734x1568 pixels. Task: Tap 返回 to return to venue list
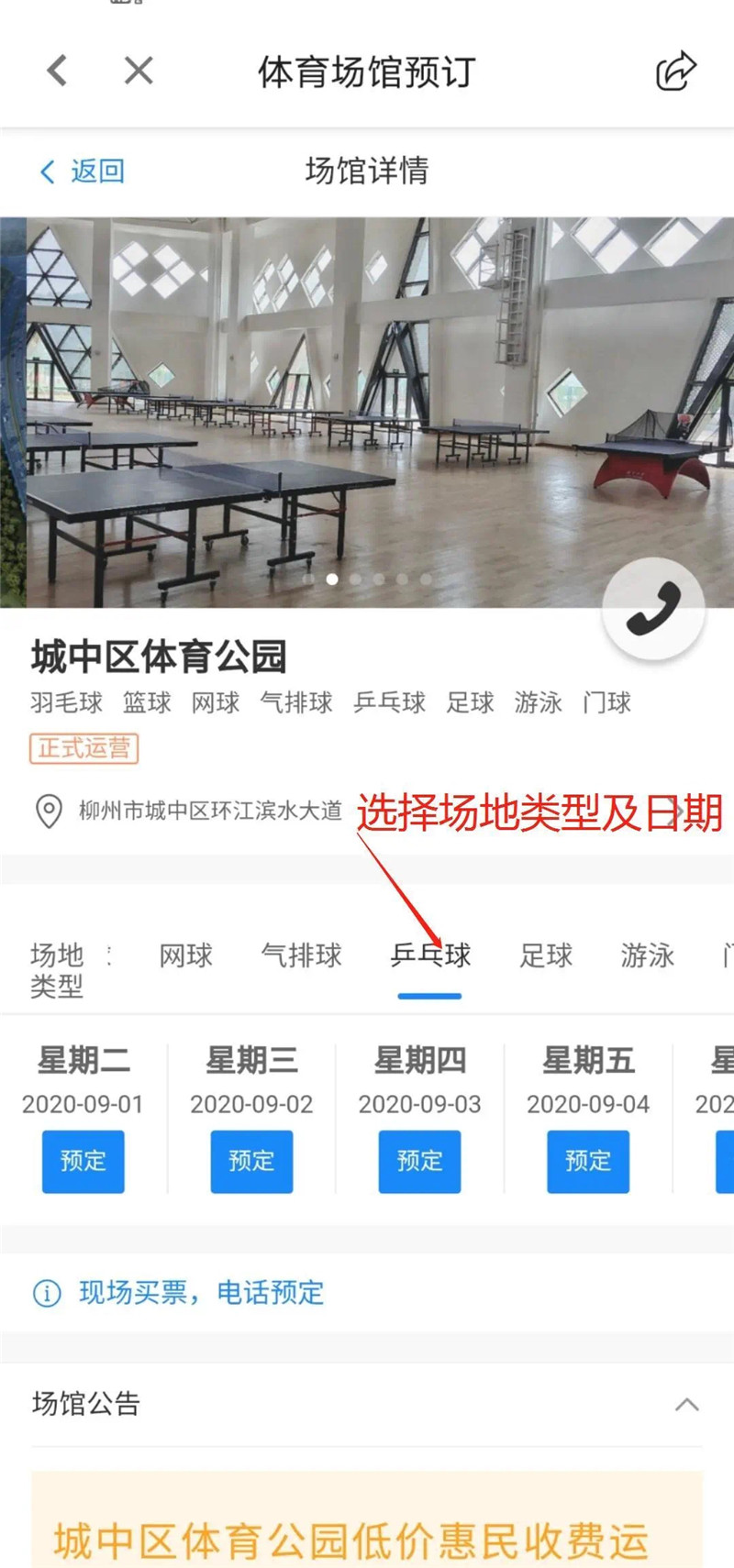pos(83,171)
